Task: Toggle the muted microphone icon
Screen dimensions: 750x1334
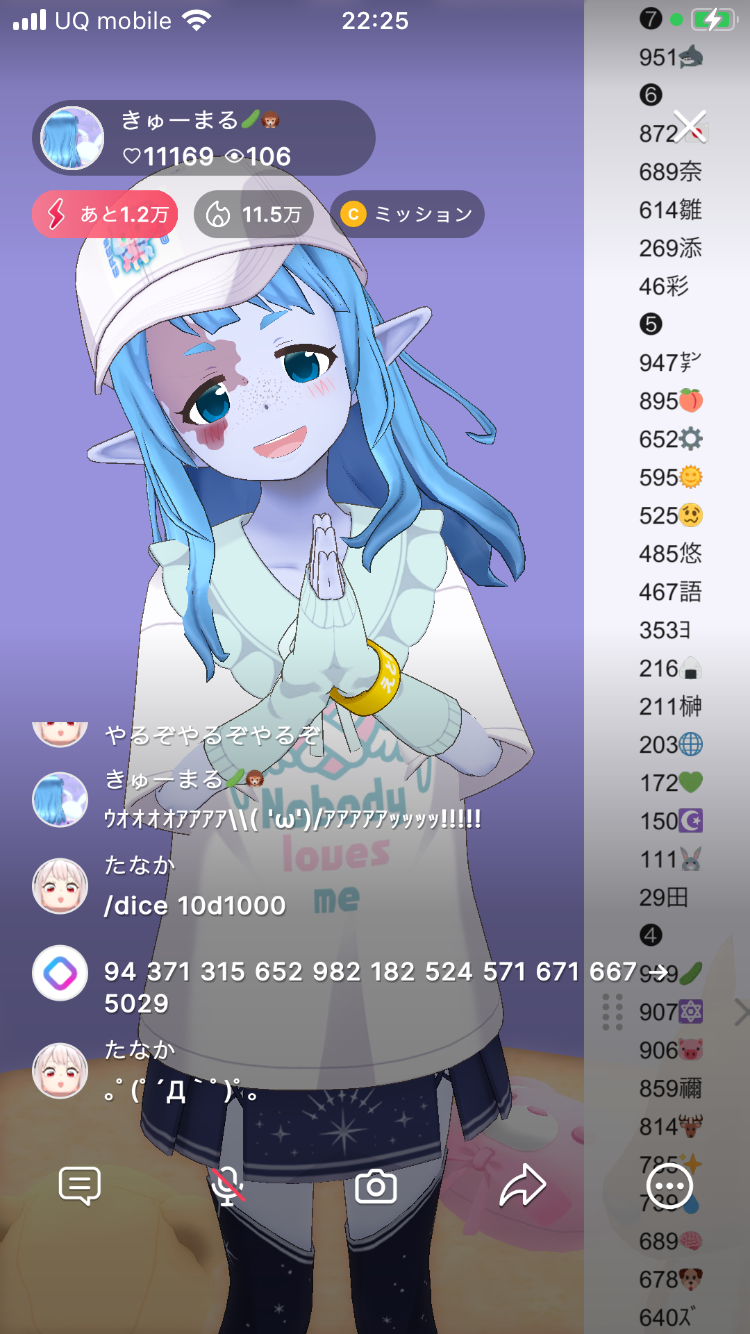Action: 228,1186
